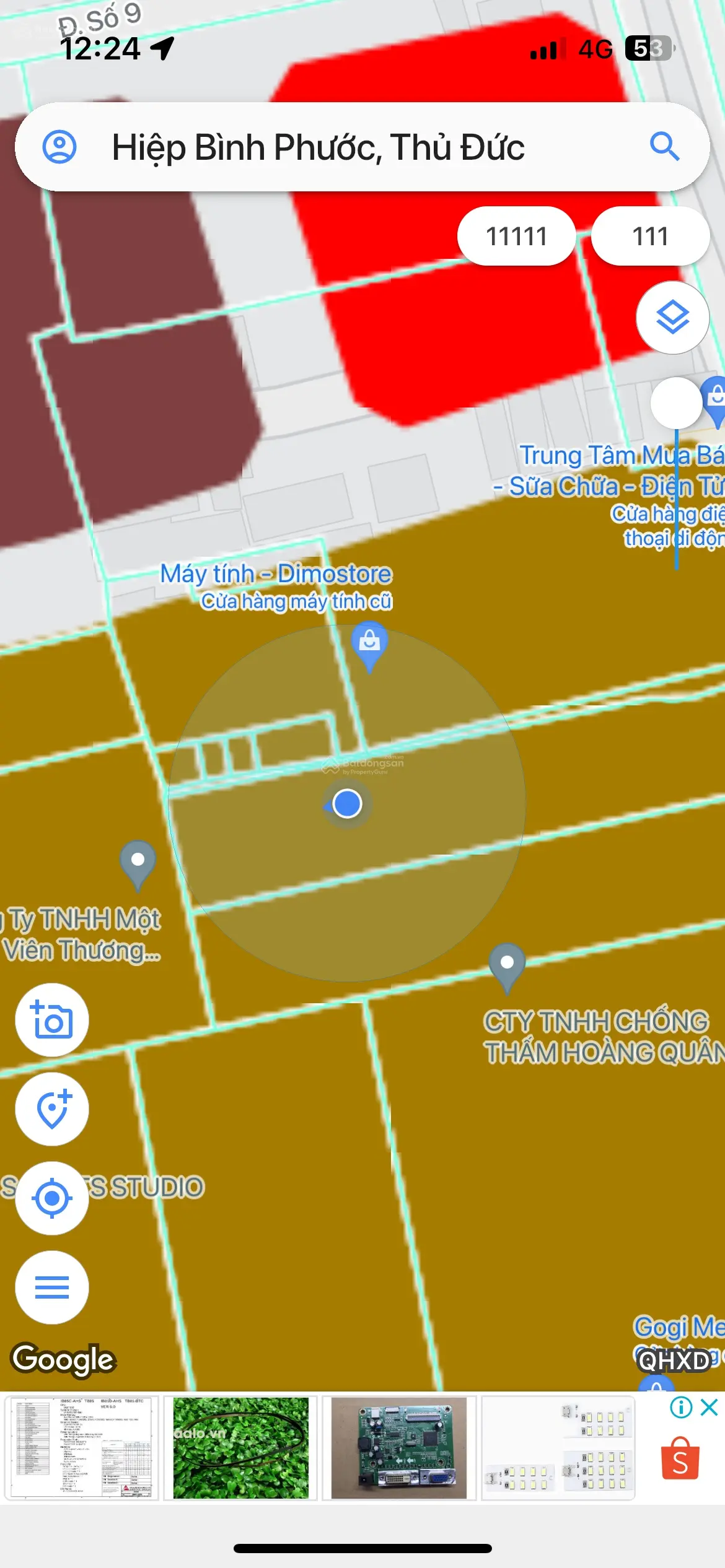This screenshot has height=1568, width=725.
Task: Open the circuit board ad thumbnail
Action: tap(398, 1448)
